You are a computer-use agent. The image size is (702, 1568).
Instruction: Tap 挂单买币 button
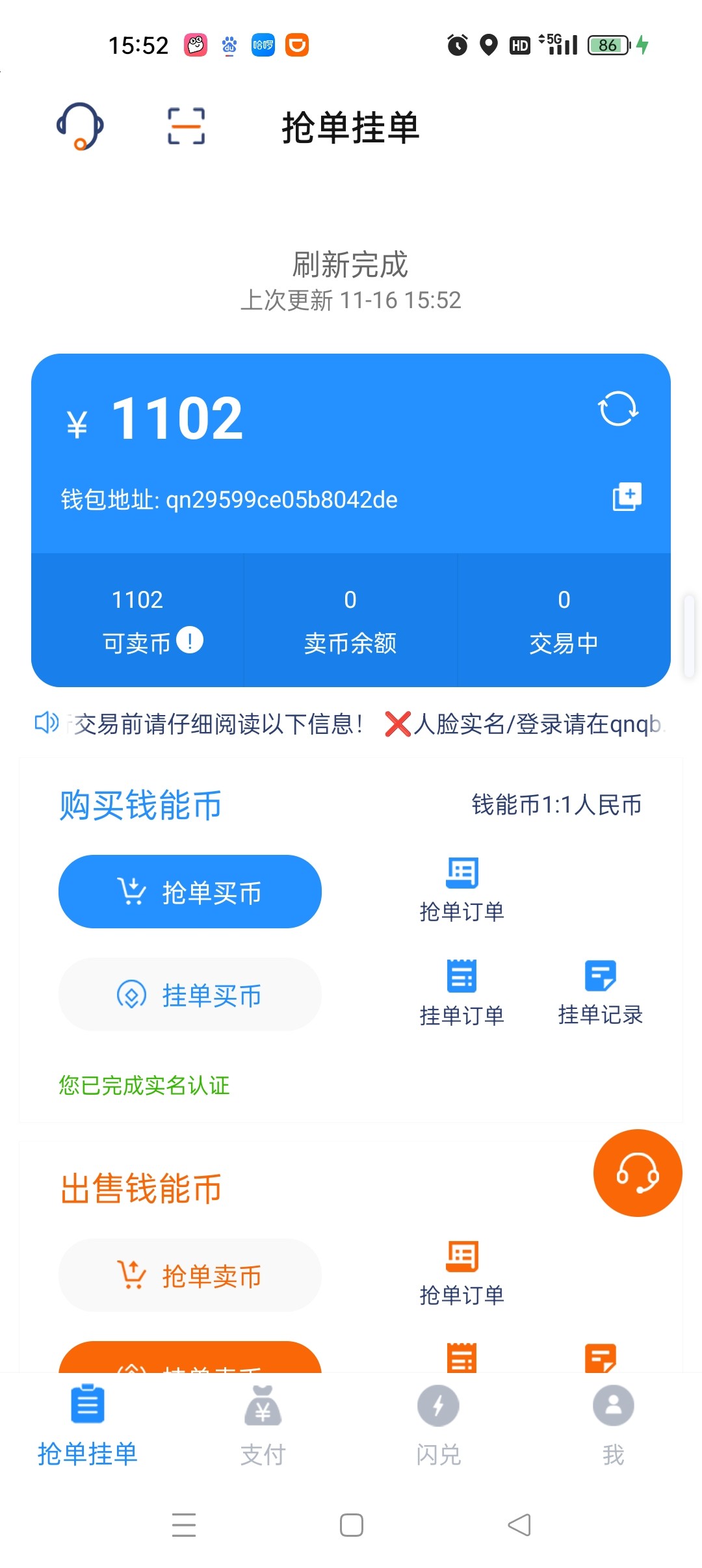click(x=190, y=994)
